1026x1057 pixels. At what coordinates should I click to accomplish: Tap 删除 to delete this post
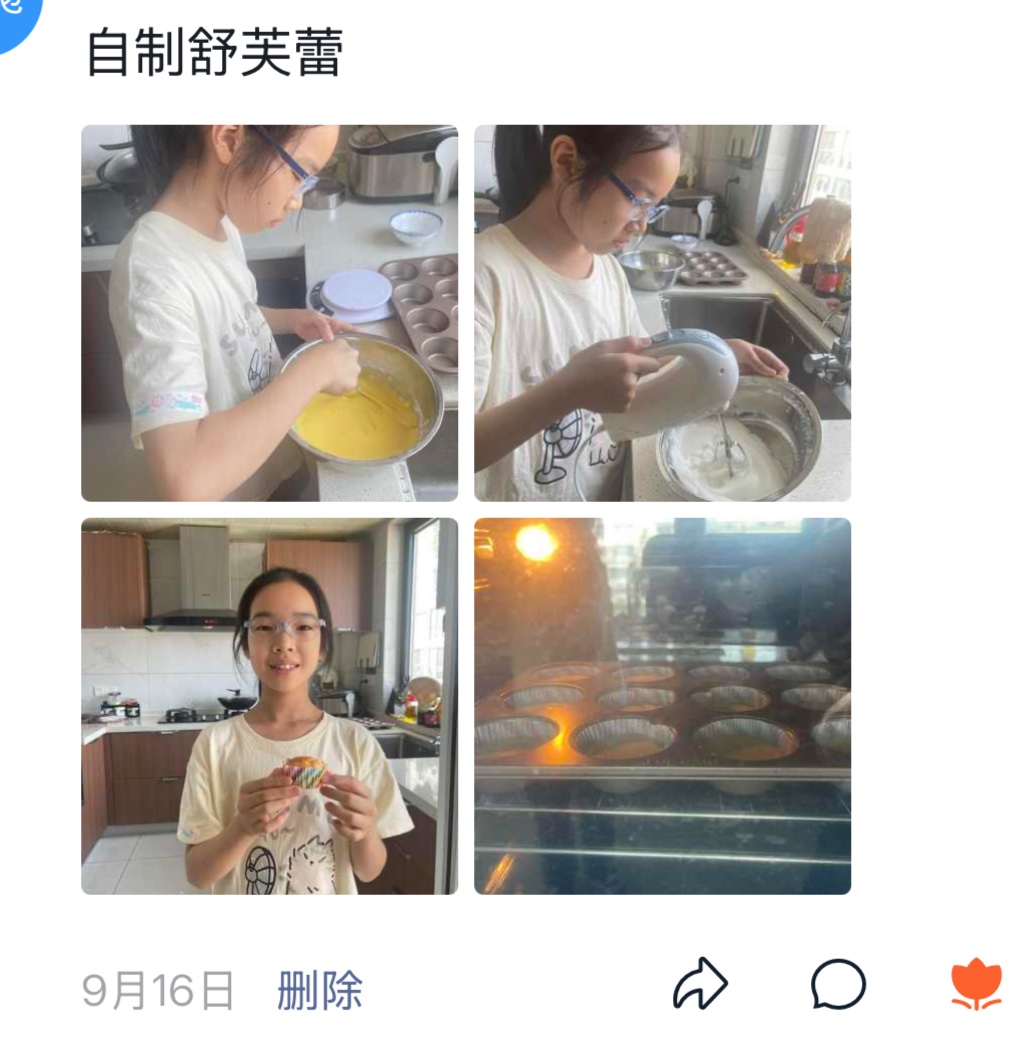tap(319, 990)
